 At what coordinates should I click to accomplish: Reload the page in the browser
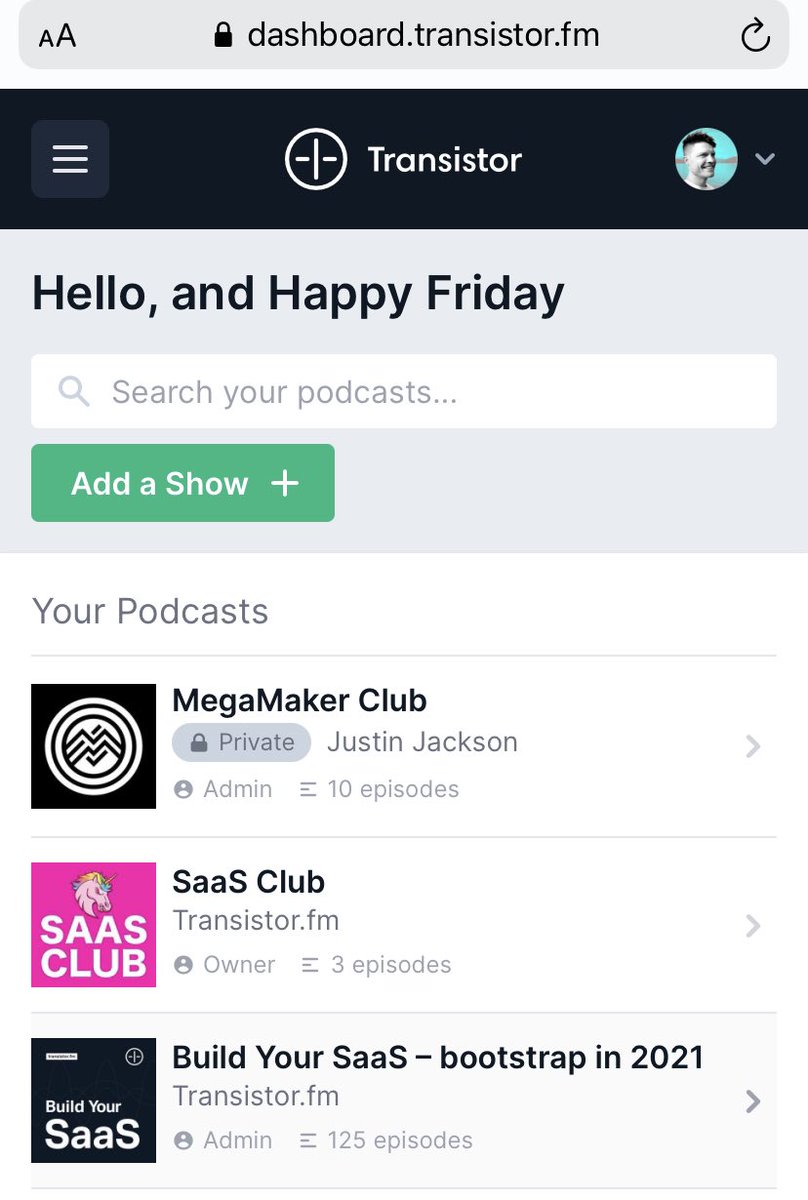[x=755, y=37]
